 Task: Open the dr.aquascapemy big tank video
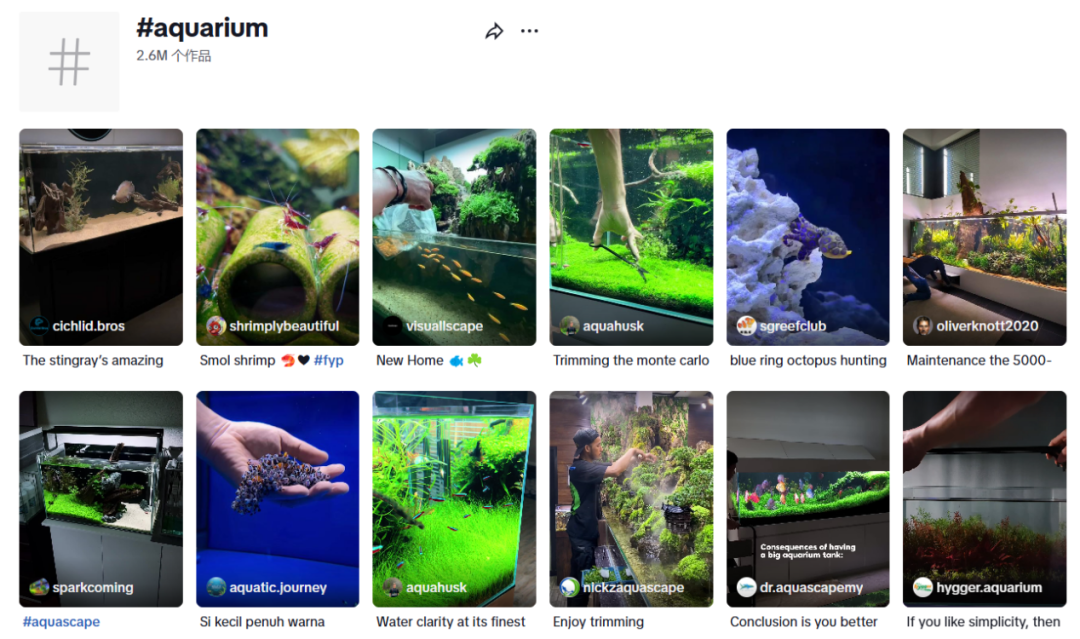point(807,499)
